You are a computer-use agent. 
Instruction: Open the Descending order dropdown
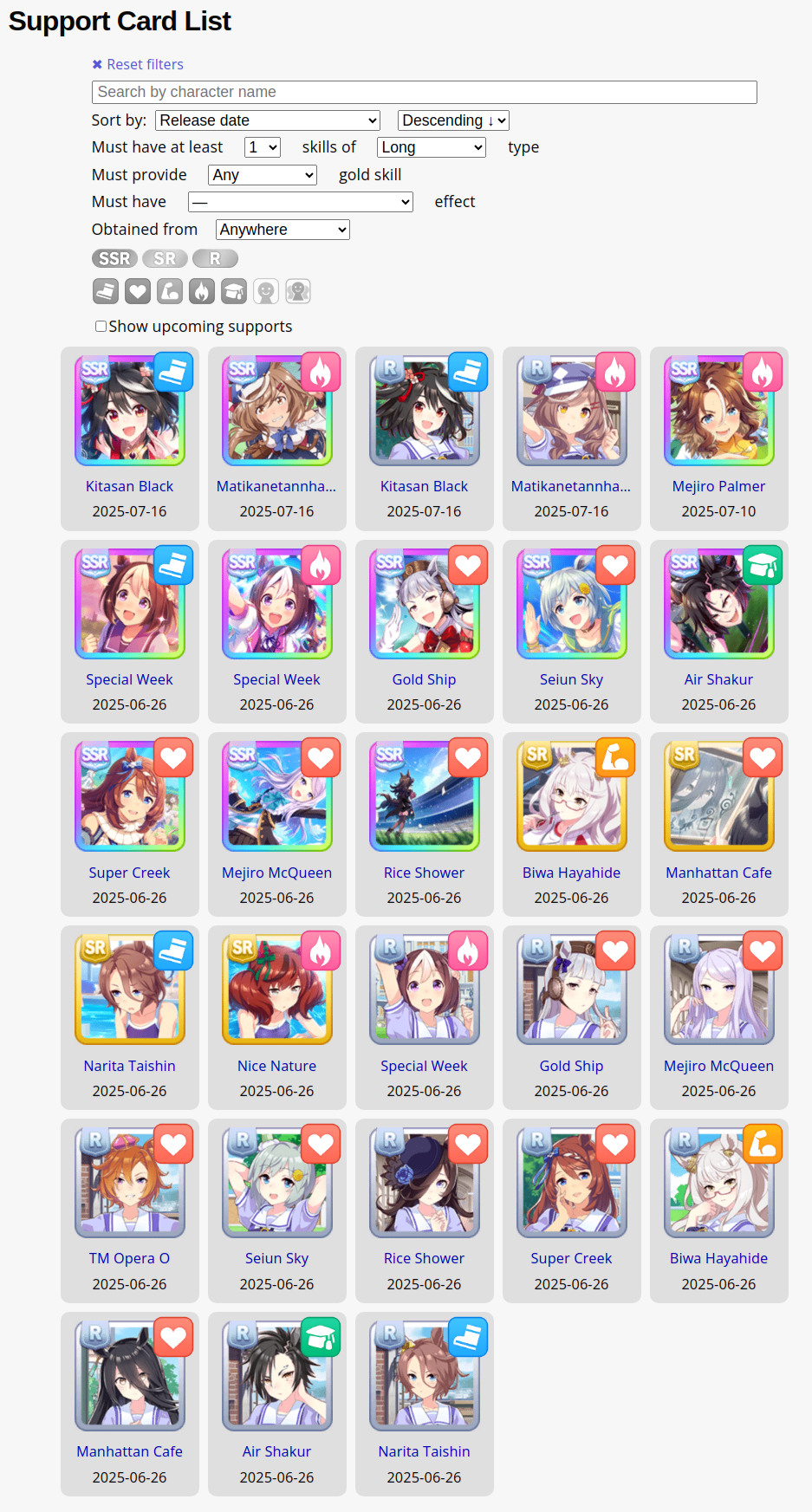click(453, 120)
